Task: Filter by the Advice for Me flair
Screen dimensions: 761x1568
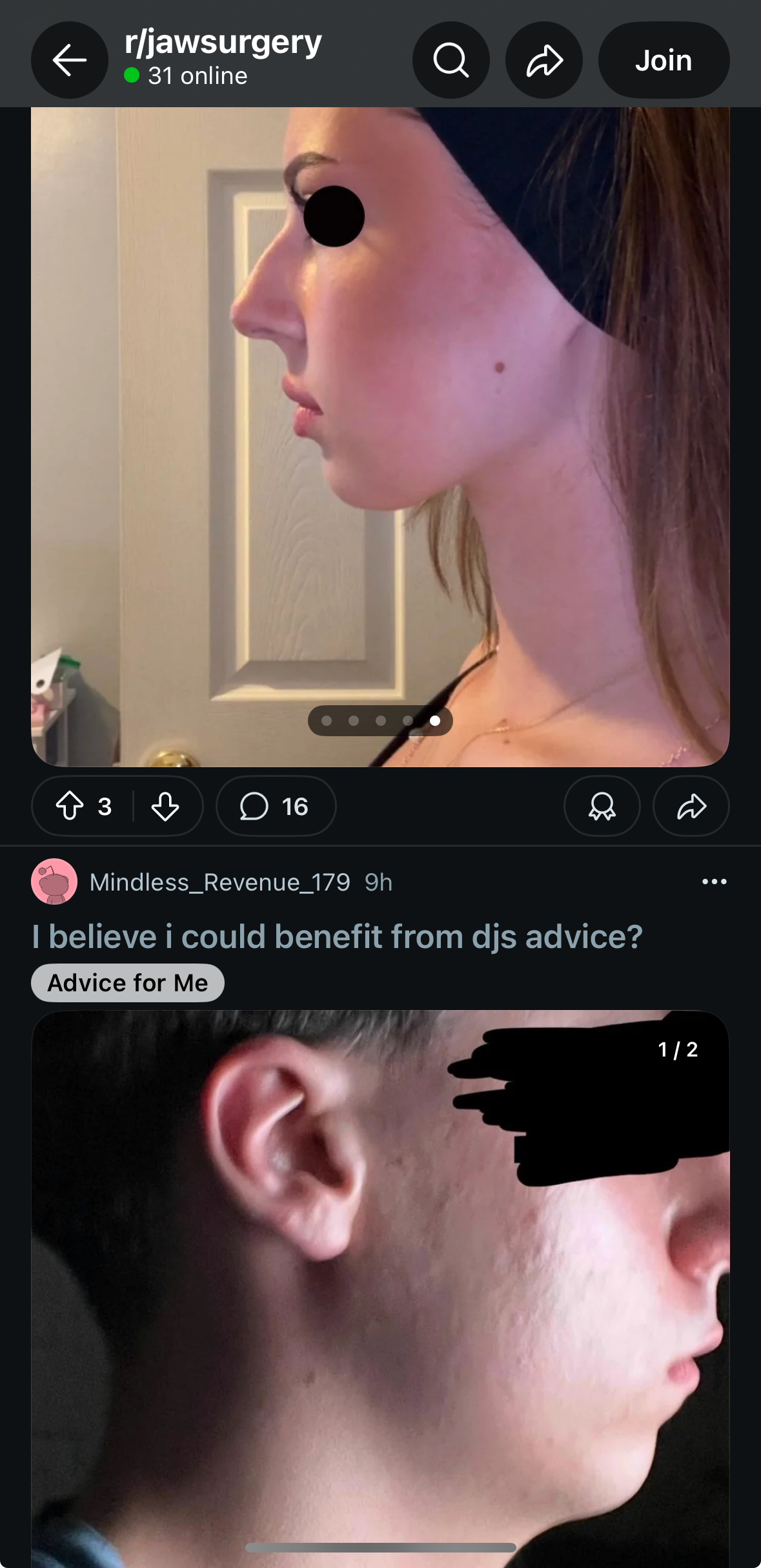Action: pos(128,983)
